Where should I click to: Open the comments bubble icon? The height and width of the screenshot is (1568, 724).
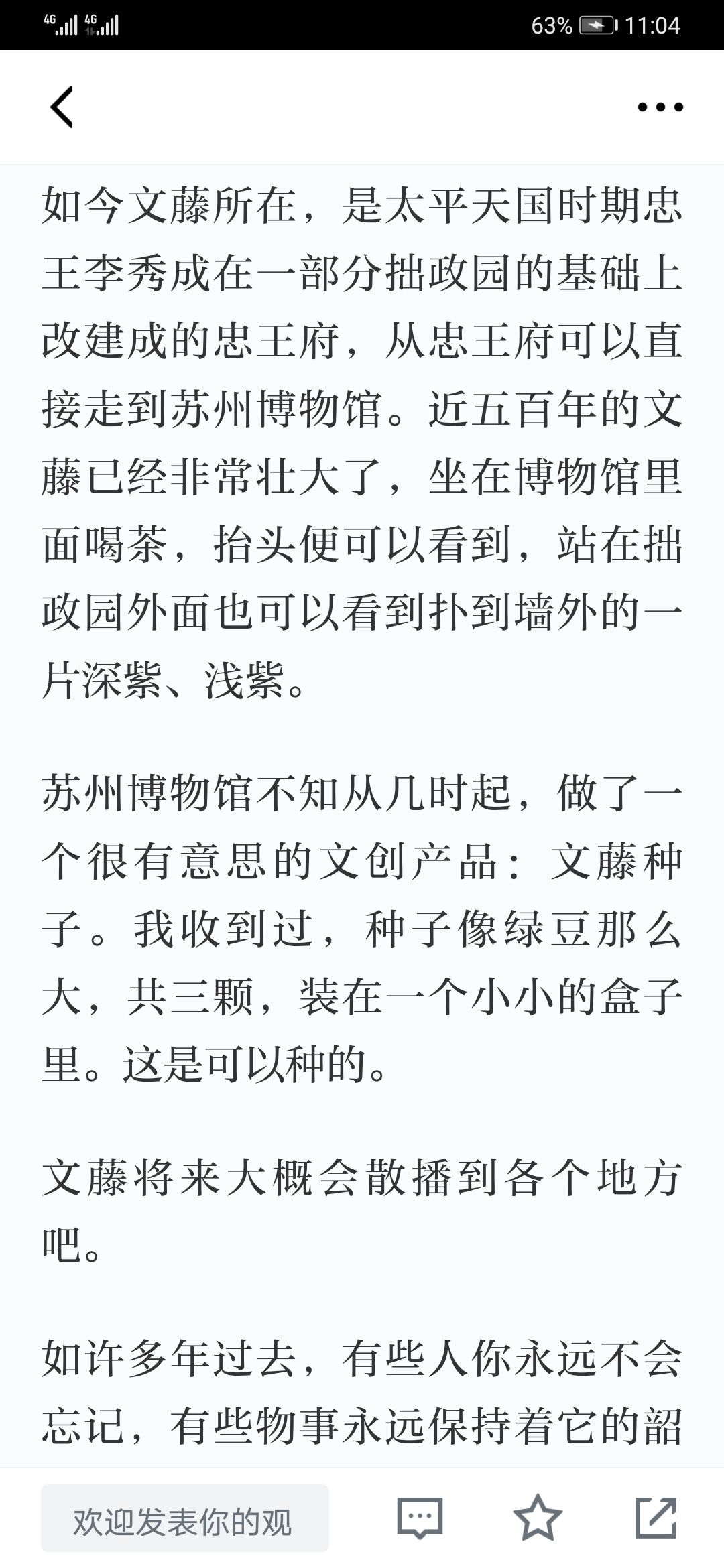pos(420,1518)
